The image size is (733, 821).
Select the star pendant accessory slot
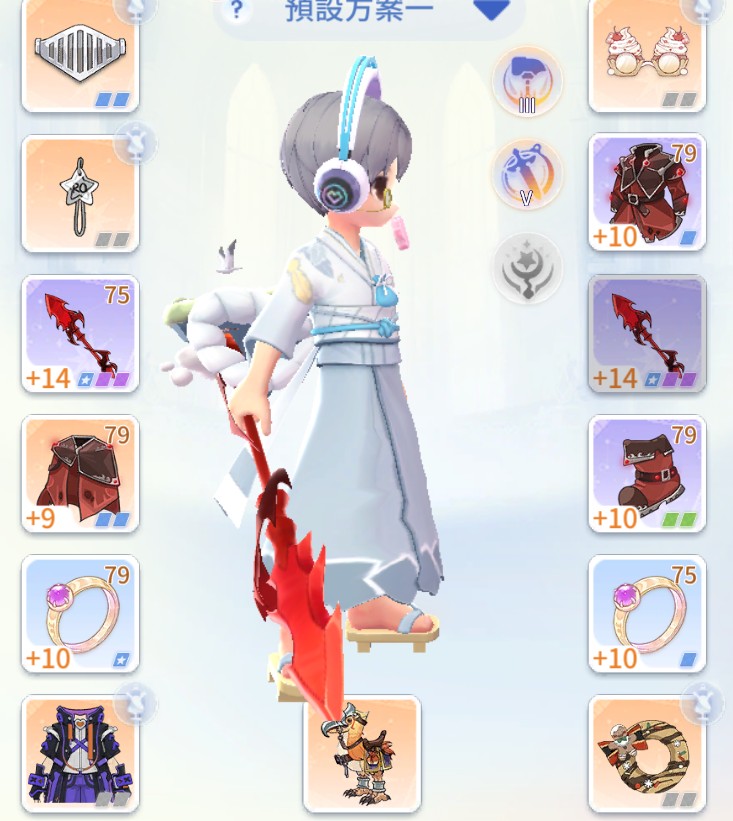pos(80,194)
